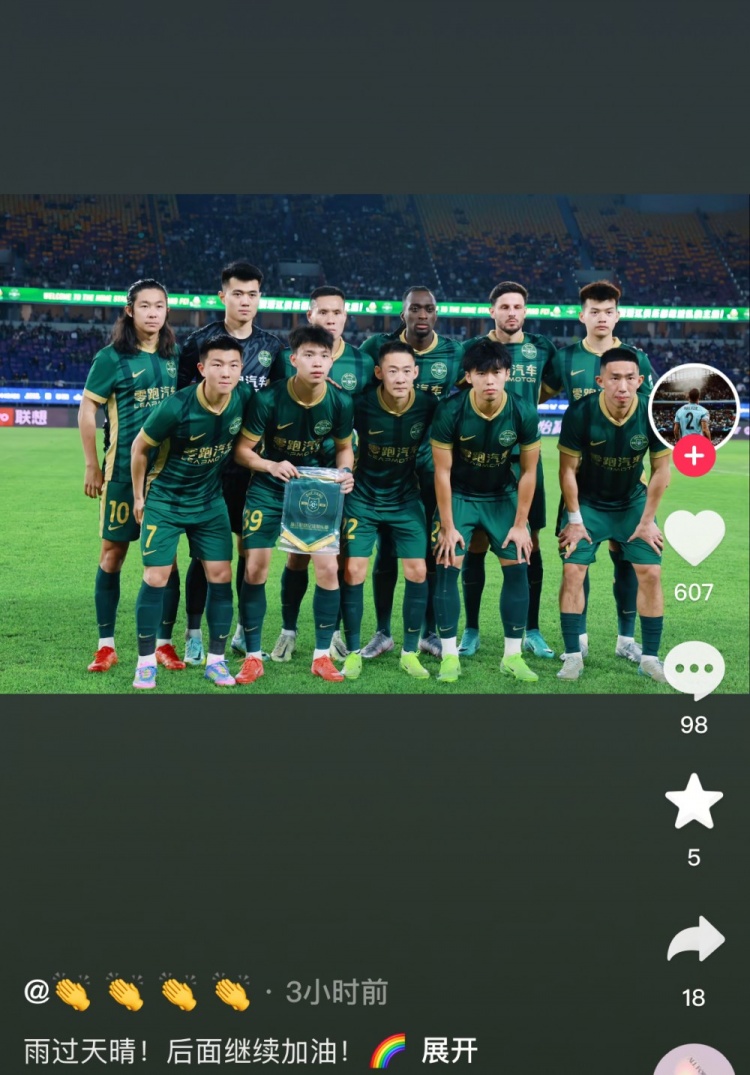Expand the caption with 展开
Viewport: 750px width, 1075px height.
tap(449, 1051)
